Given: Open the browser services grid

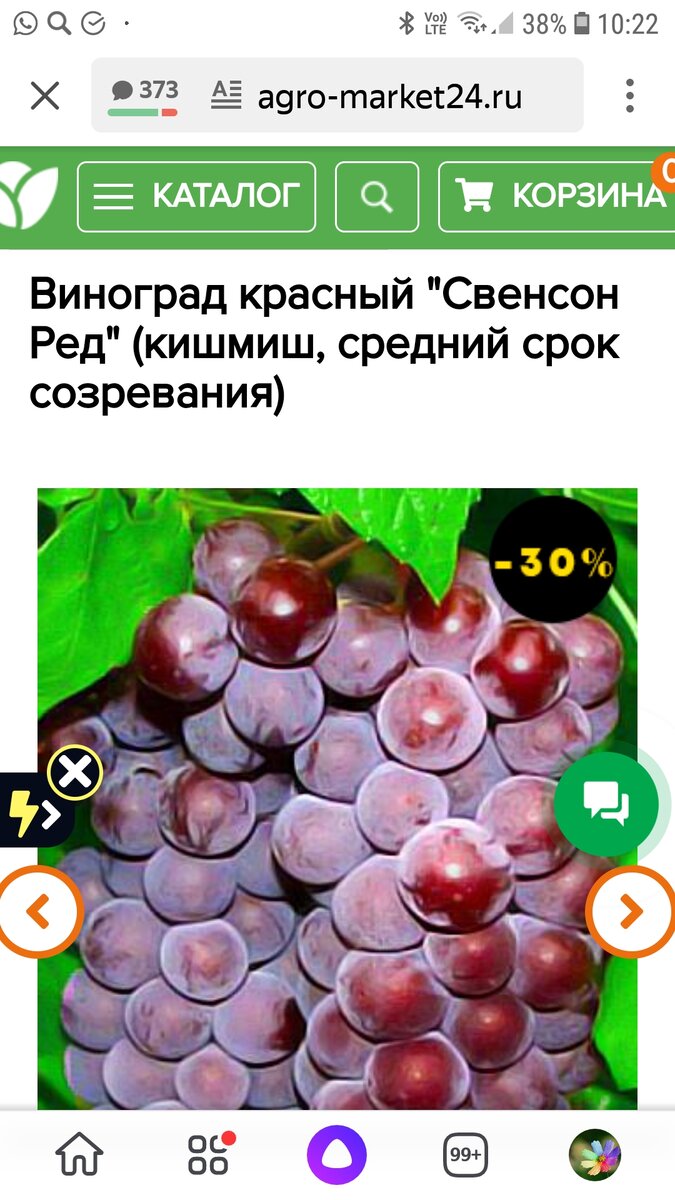Looking at the screenshot, I should pos(210,1156).
